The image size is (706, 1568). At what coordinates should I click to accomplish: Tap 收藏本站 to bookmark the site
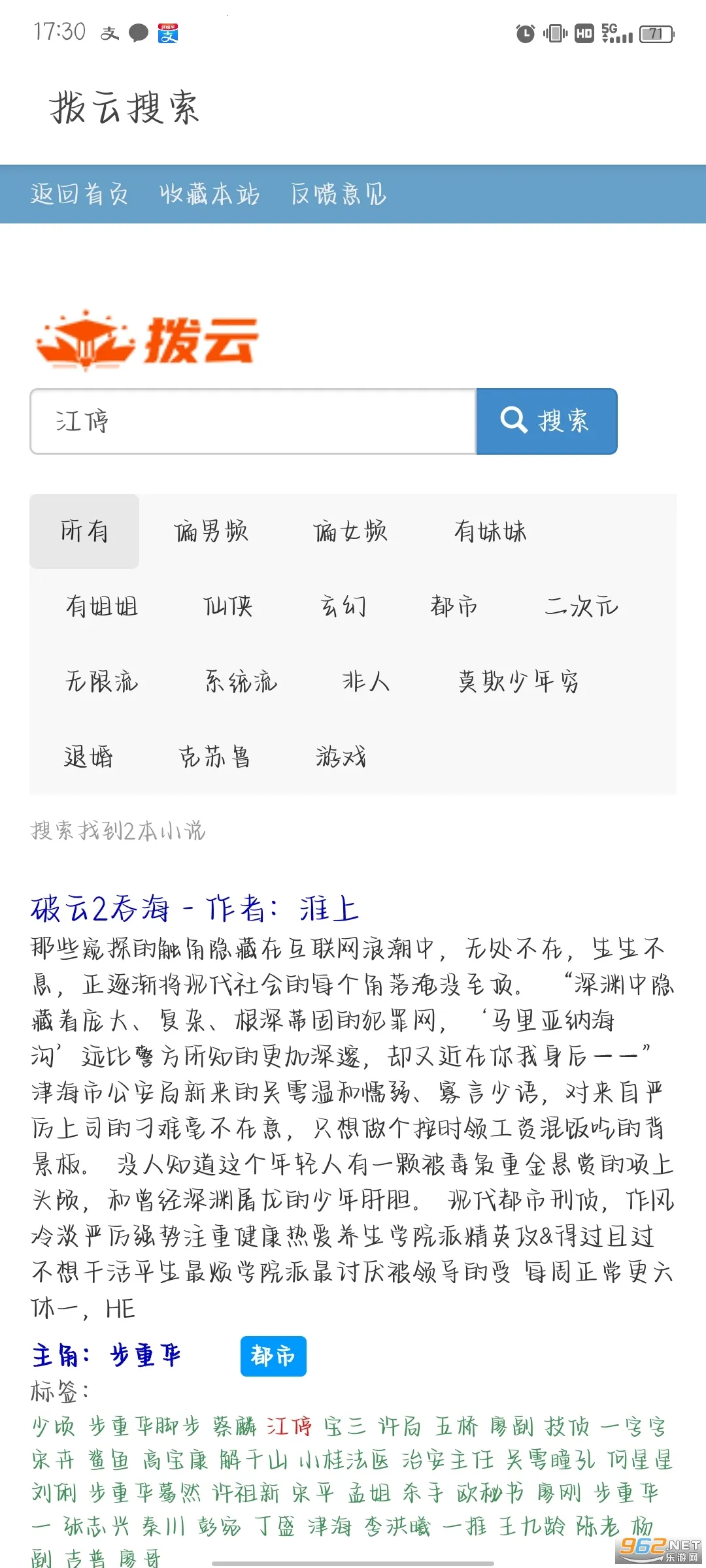(x=209, y=194)
